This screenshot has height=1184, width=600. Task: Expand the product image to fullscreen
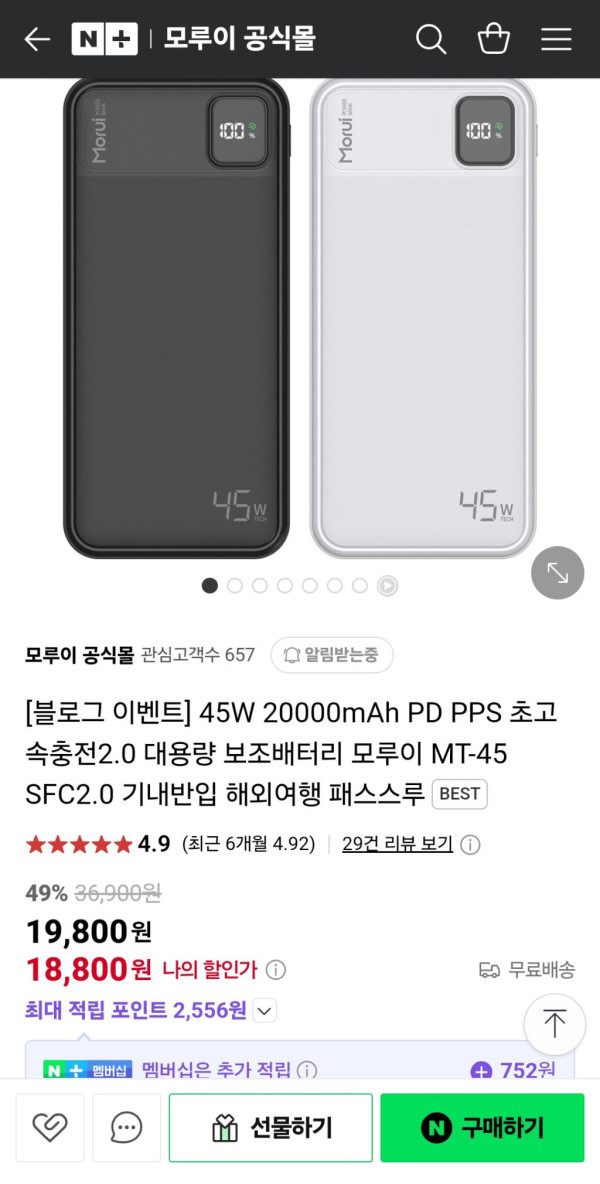click(x=557, y=573)
